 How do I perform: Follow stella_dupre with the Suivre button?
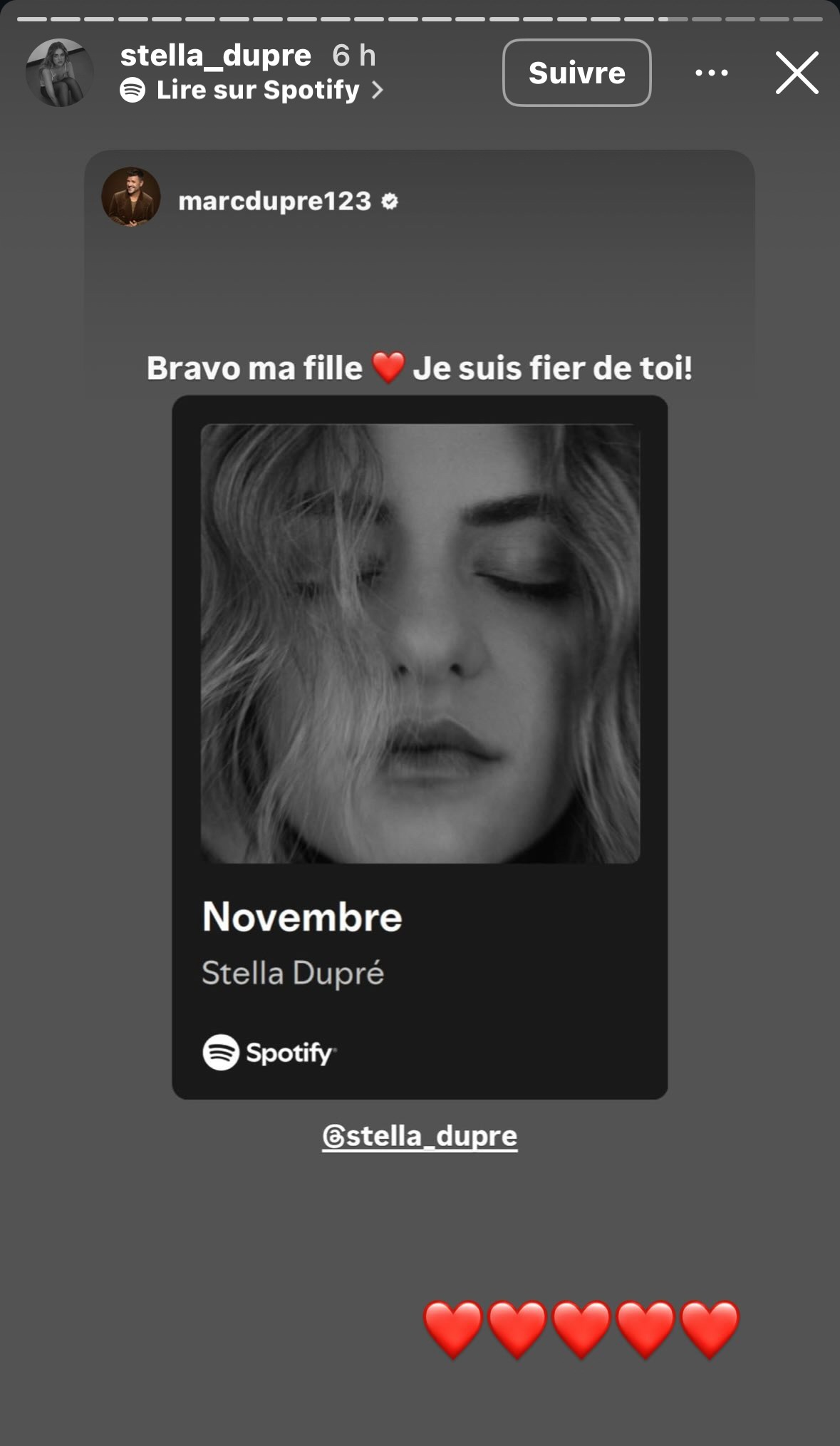tap(576, 73)
